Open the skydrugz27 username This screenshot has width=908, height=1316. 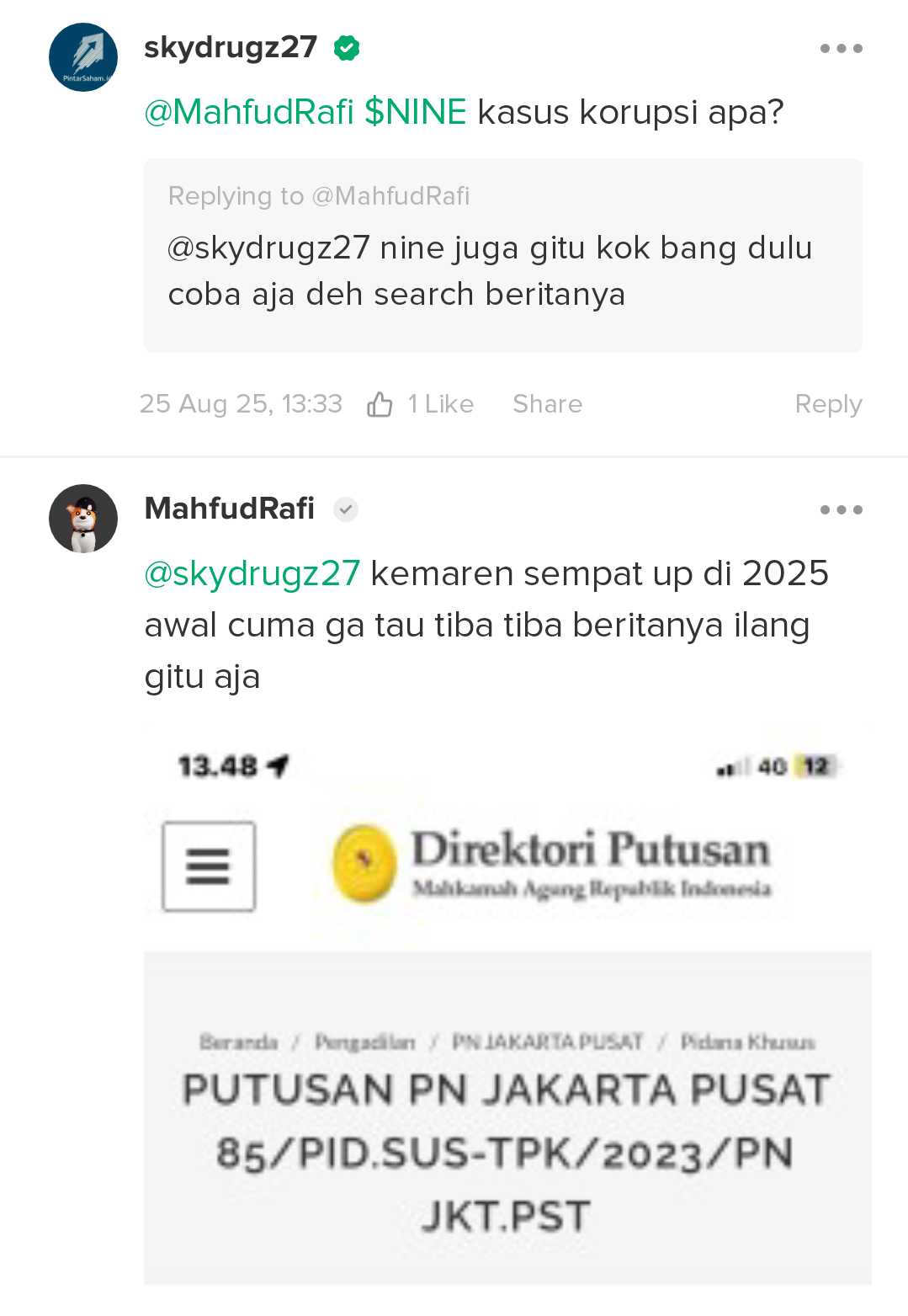coord(230,48)
